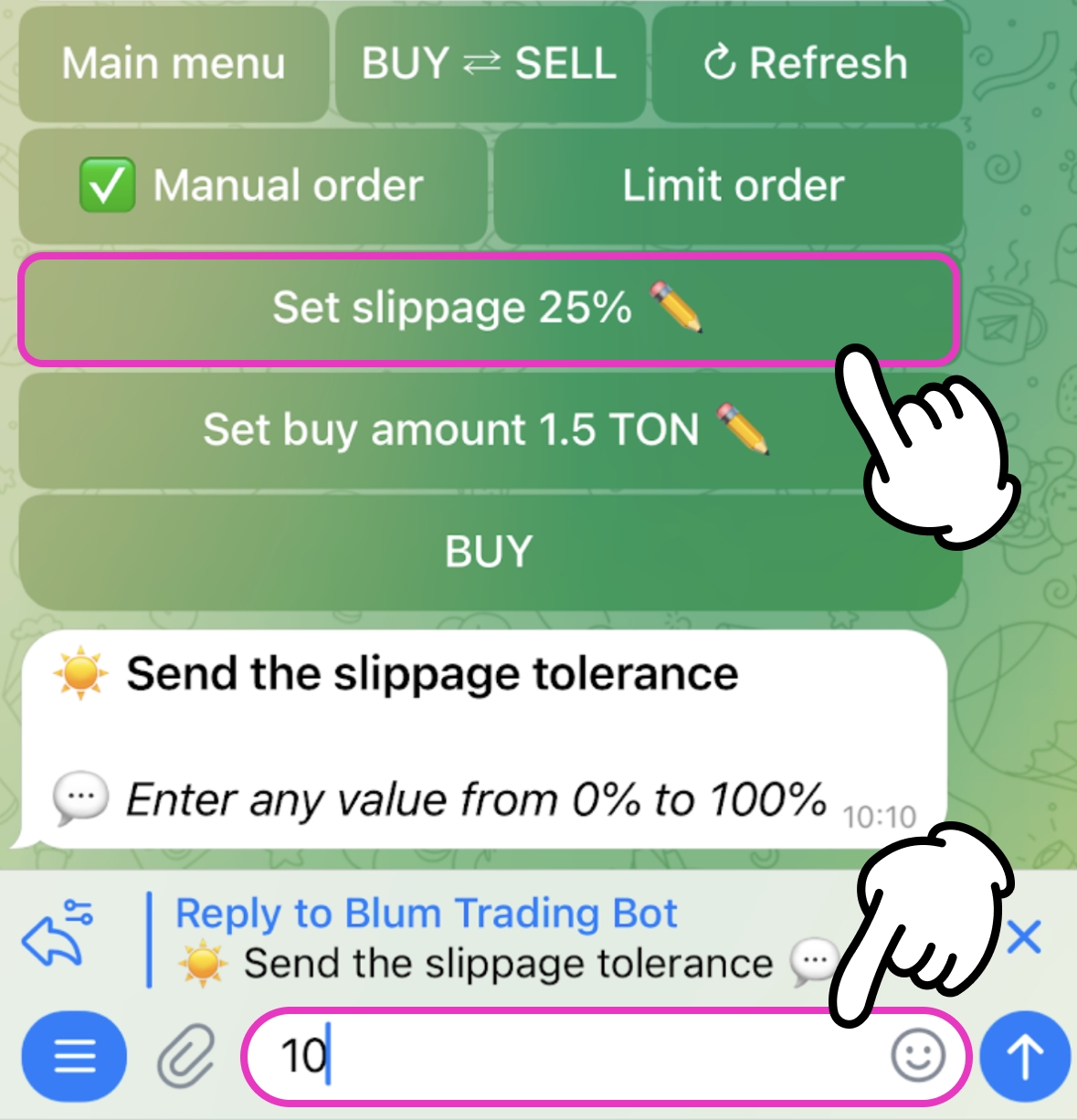Attach a file with the paperclip

(x=186, y=1057)
